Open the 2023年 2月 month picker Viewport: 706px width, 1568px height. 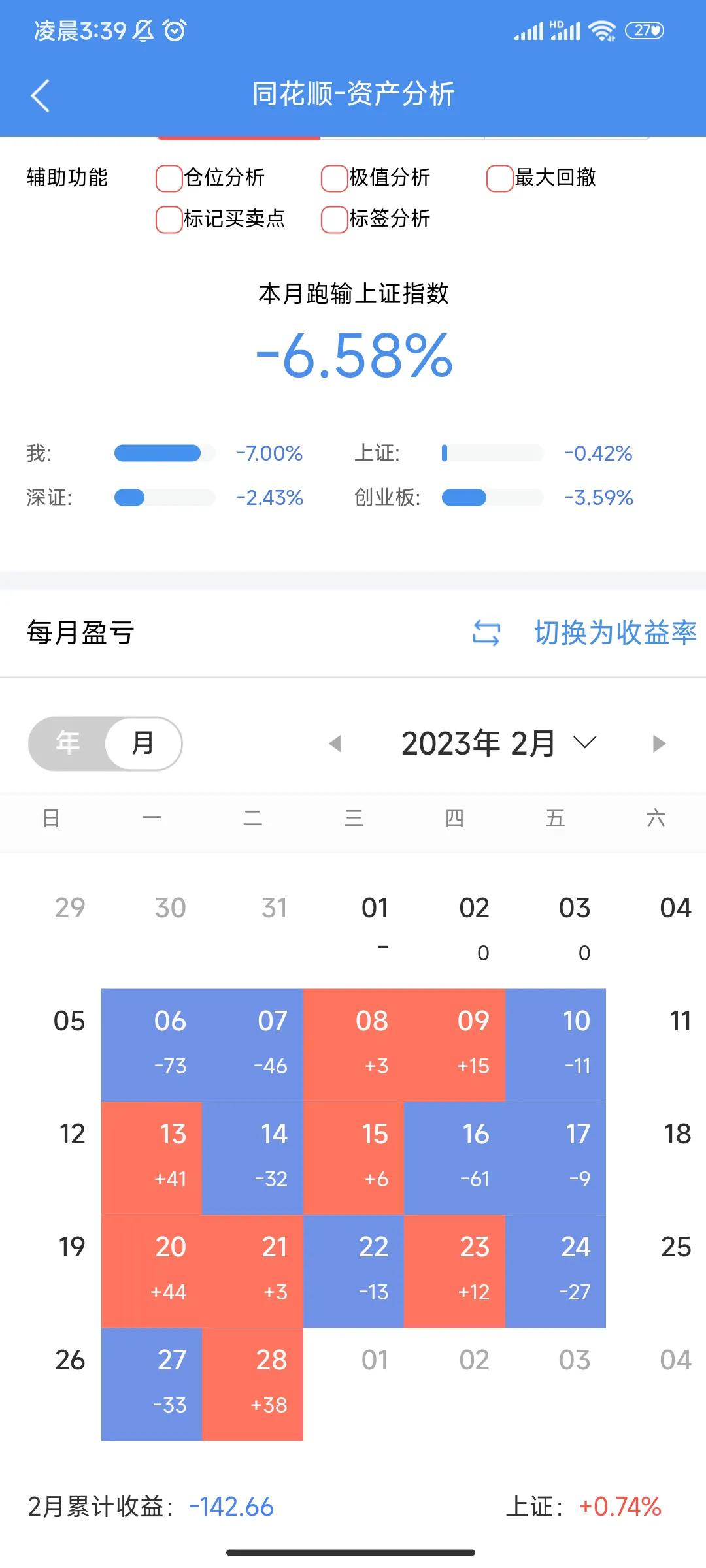pyautogui.click(x=498, y=743)
